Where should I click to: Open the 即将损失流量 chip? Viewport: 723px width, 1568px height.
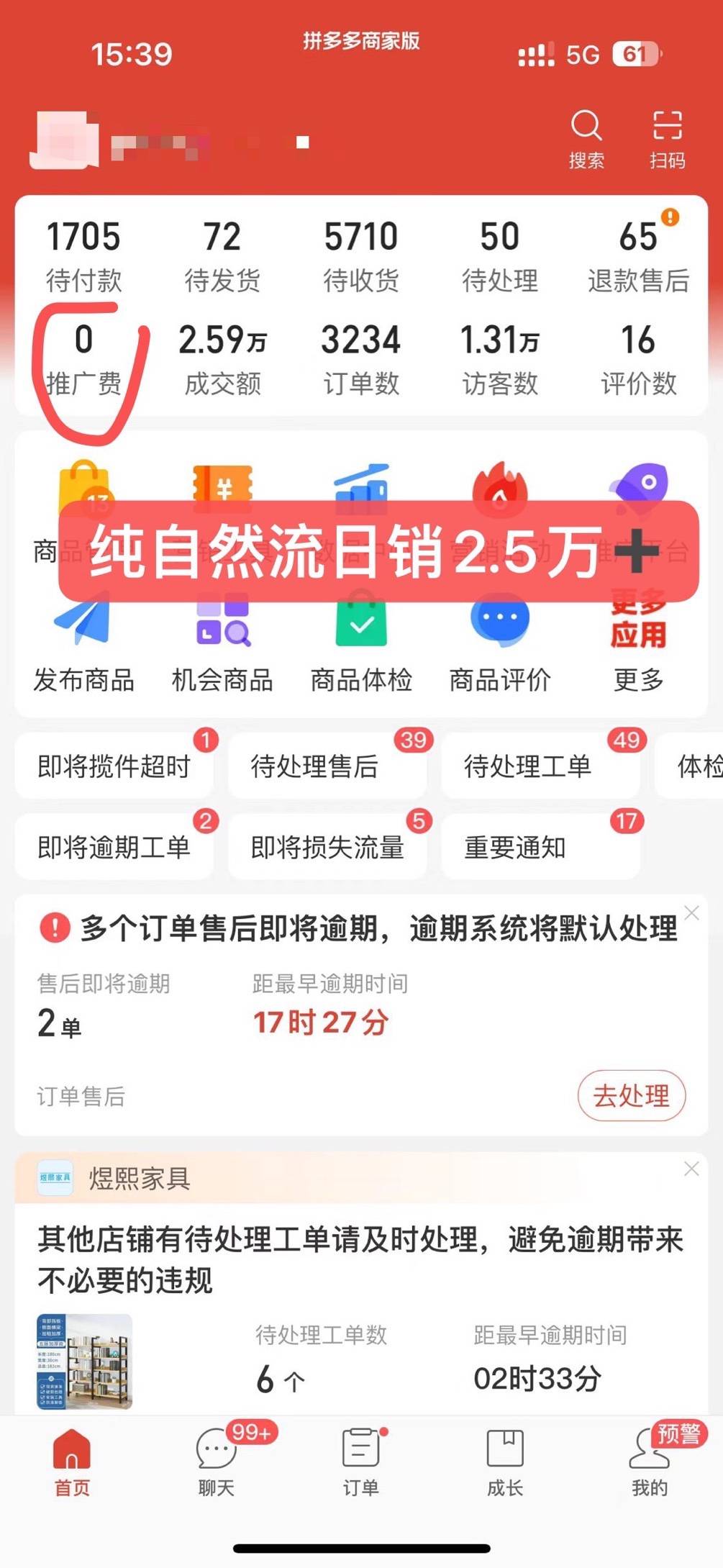327,848
